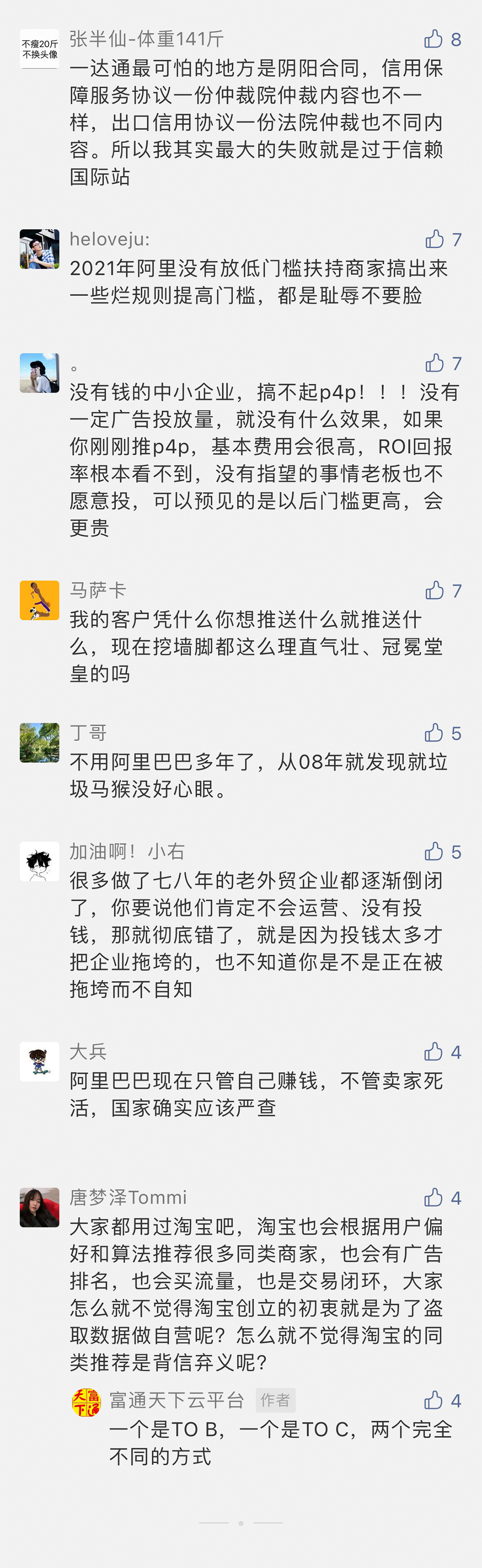Viewport: 482px width, 1568px height.
Task: Like 唐梦泽Tommi's comment about 淘宝
Action: [433, 1197]
